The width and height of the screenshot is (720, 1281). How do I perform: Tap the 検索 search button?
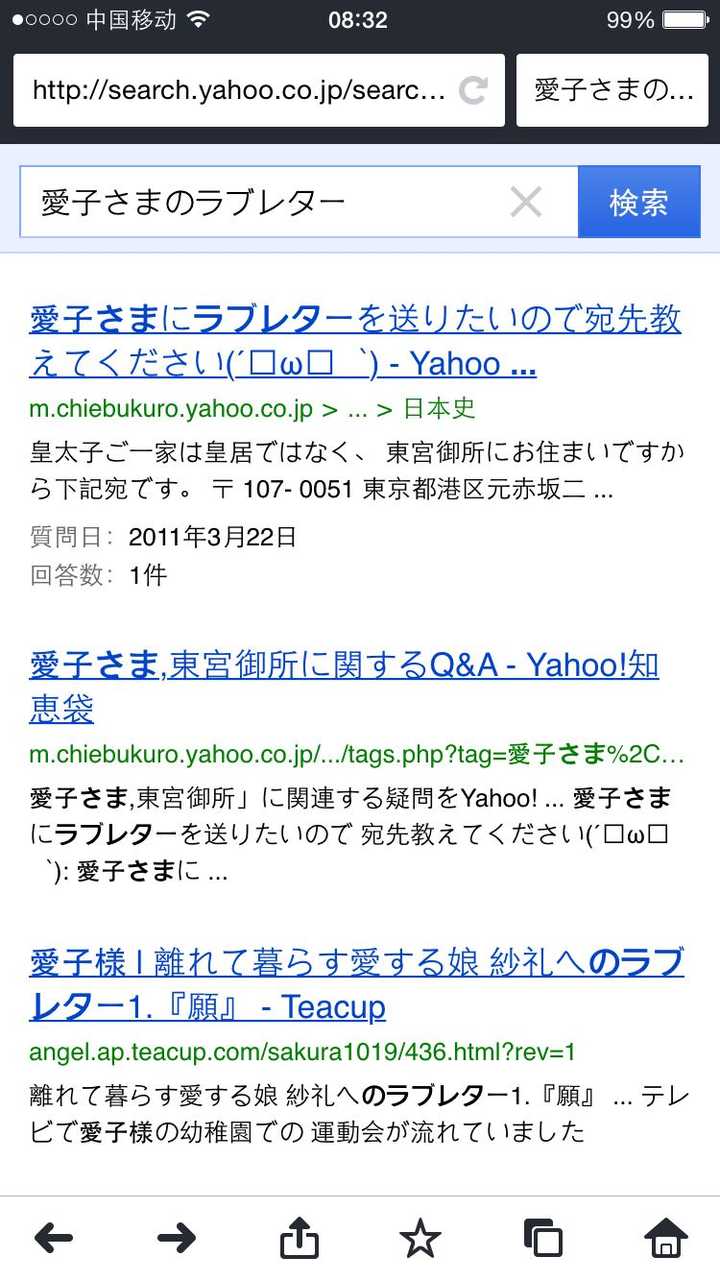tap(639, 202)
